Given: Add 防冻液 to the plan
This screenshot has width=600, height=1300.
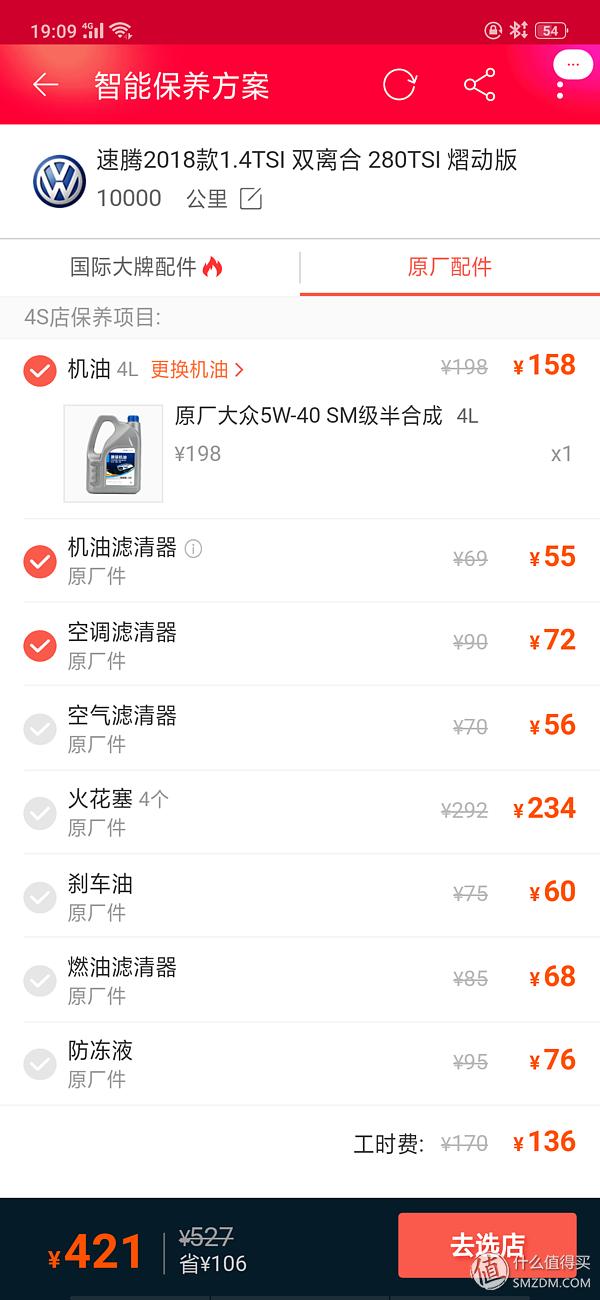Looking at the screenshot, I should [40, 1063].
